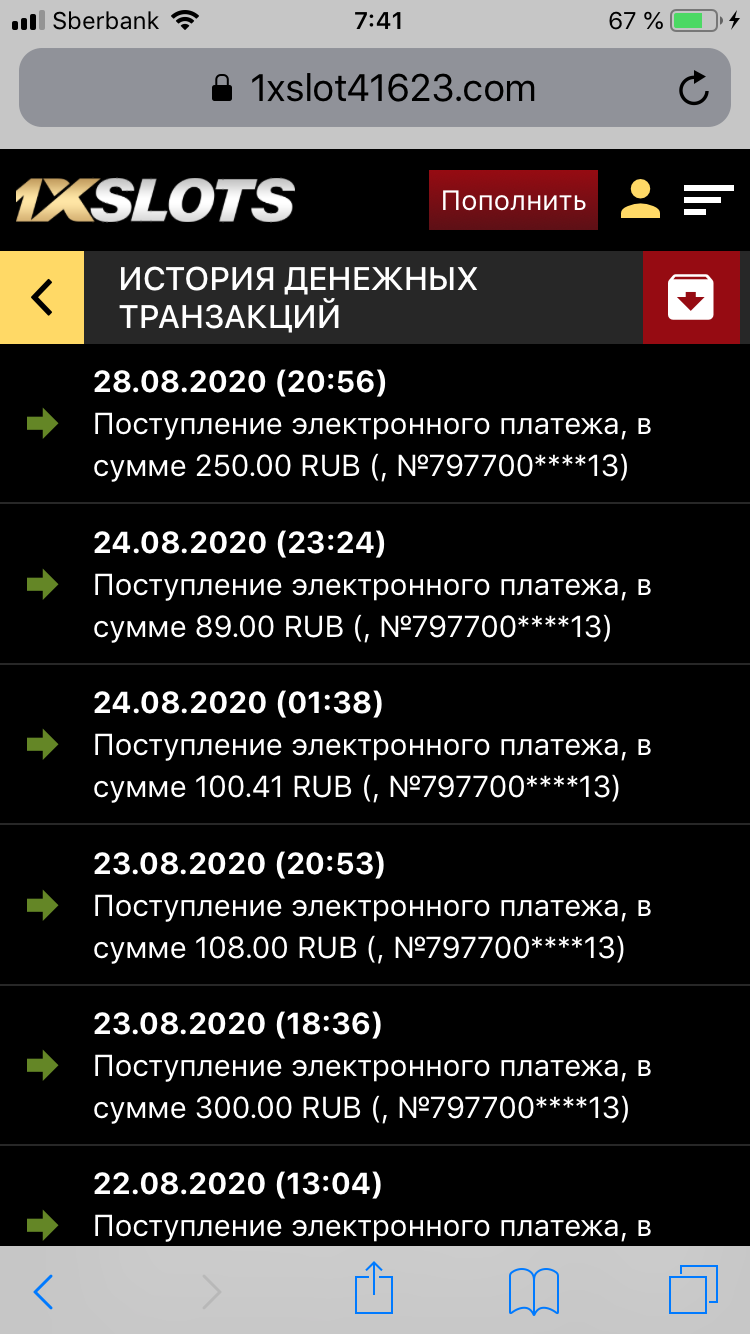Tap the 1xslot41623.com address bar
The image size is (750, 1334).
point(374,90)
